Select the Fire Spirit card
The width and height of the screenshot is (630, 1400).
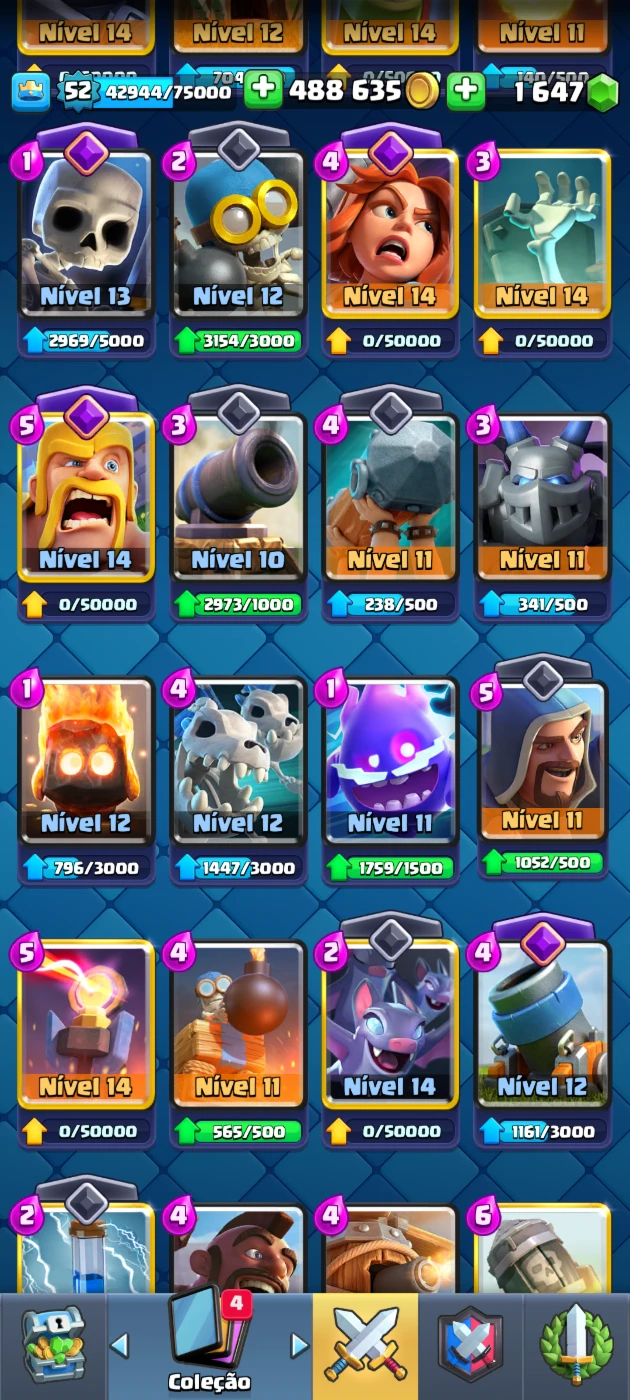(x=86, y=762)
